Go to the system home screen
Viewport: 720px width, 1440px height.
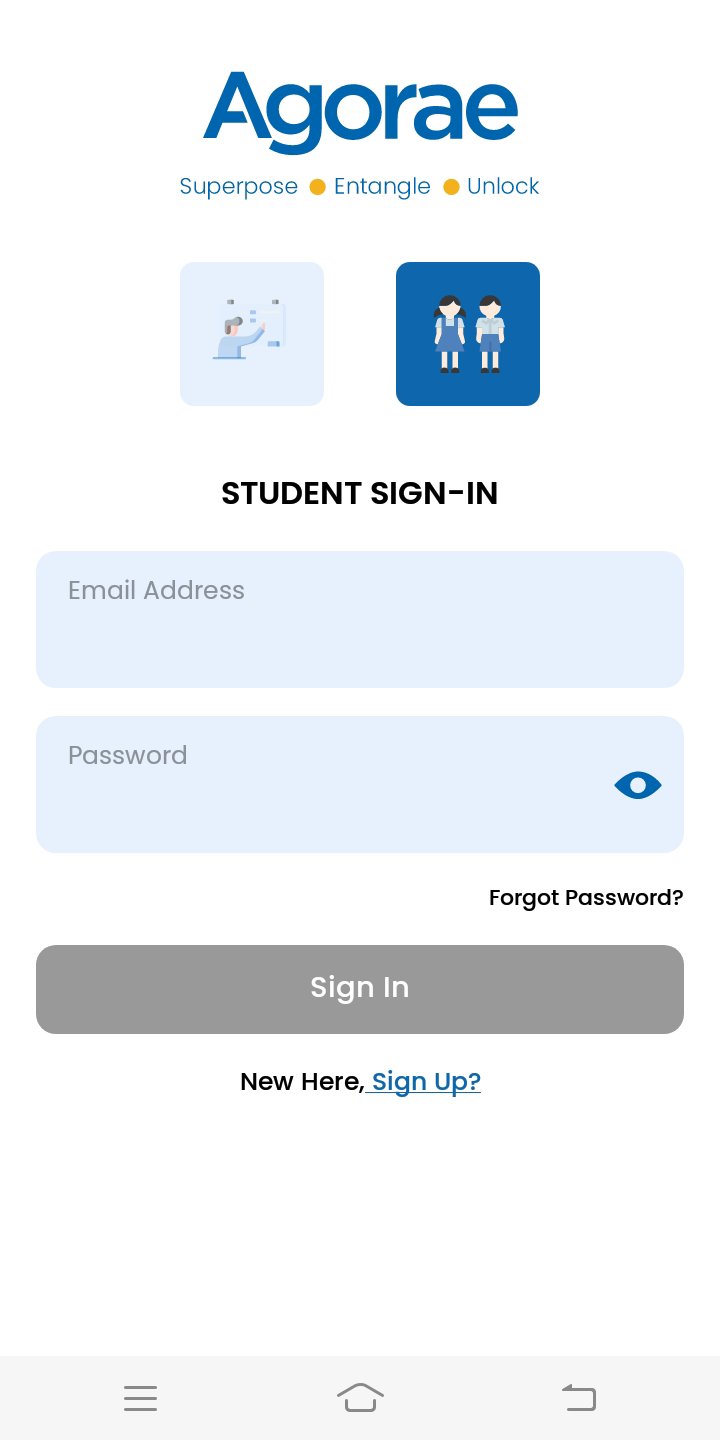click(x=360, y=1397)
